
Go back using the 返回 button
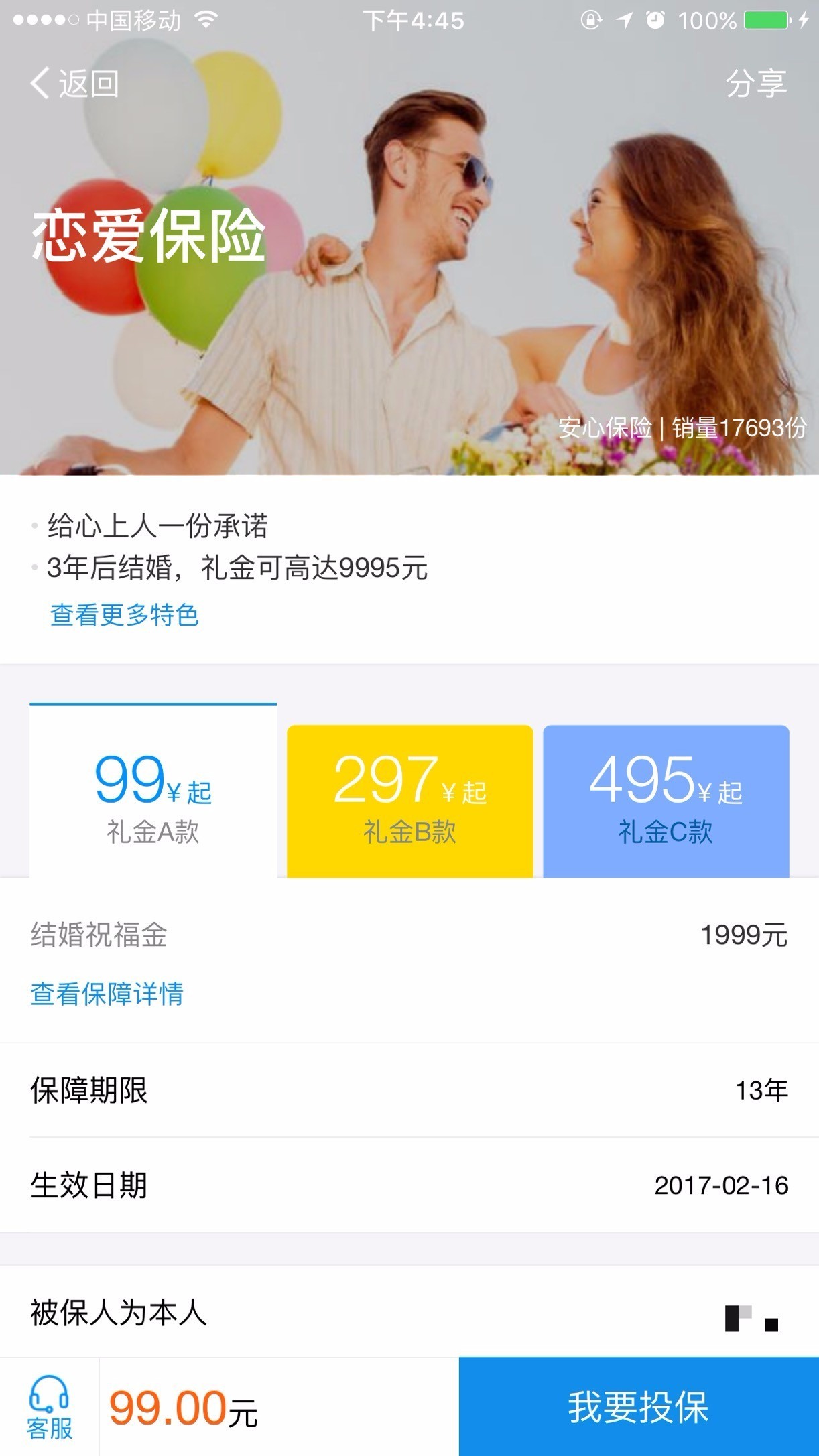click(75, 84)
